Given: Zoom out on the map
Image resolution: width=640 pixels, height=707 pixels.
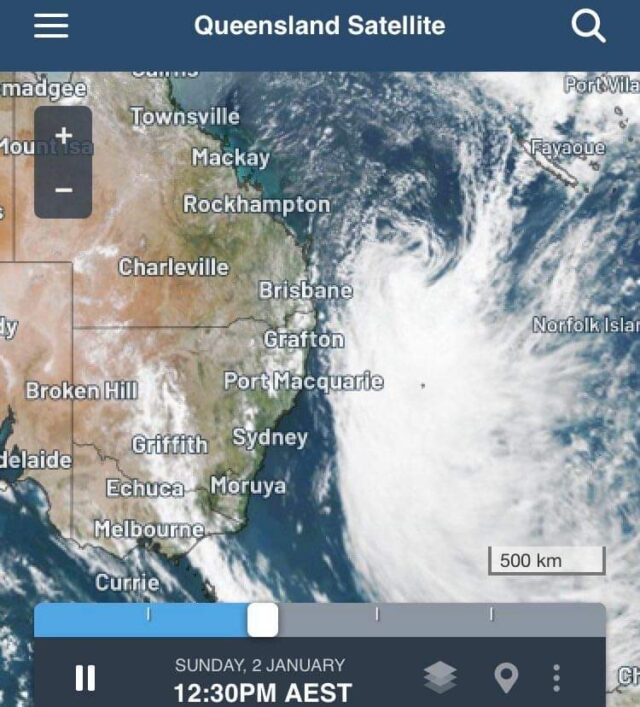Looking at the screenshot, I should pos(63,190).
